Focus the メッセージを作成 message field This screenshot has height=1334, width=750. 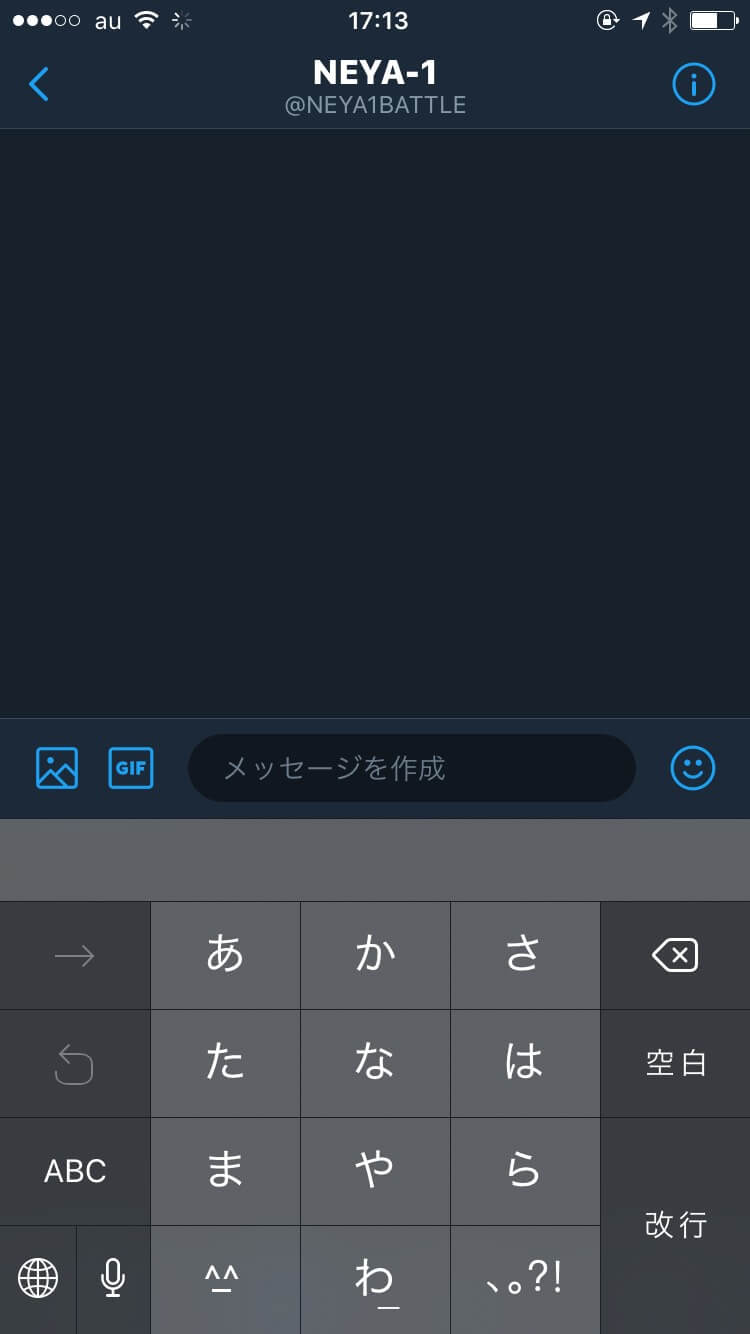(411, 768)
